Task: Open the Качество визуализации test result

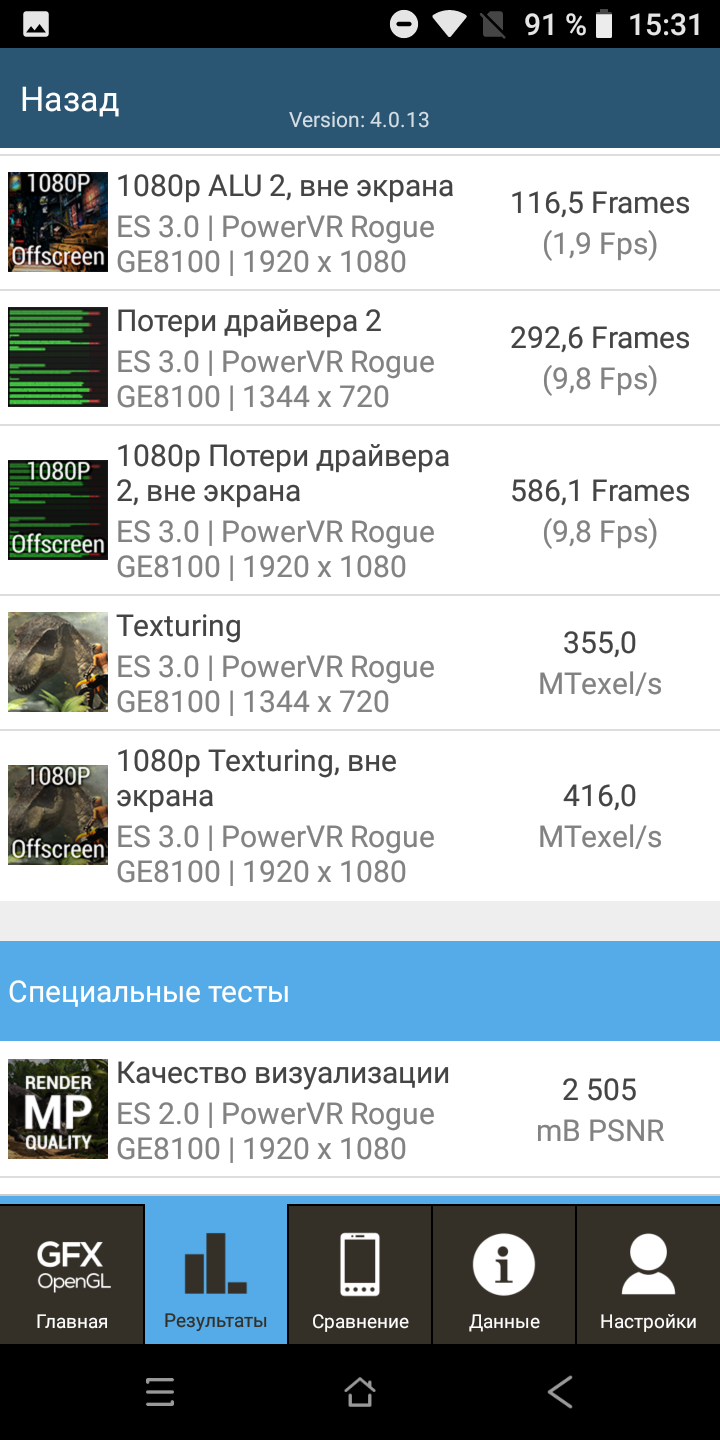Action: pos(360,1110)
